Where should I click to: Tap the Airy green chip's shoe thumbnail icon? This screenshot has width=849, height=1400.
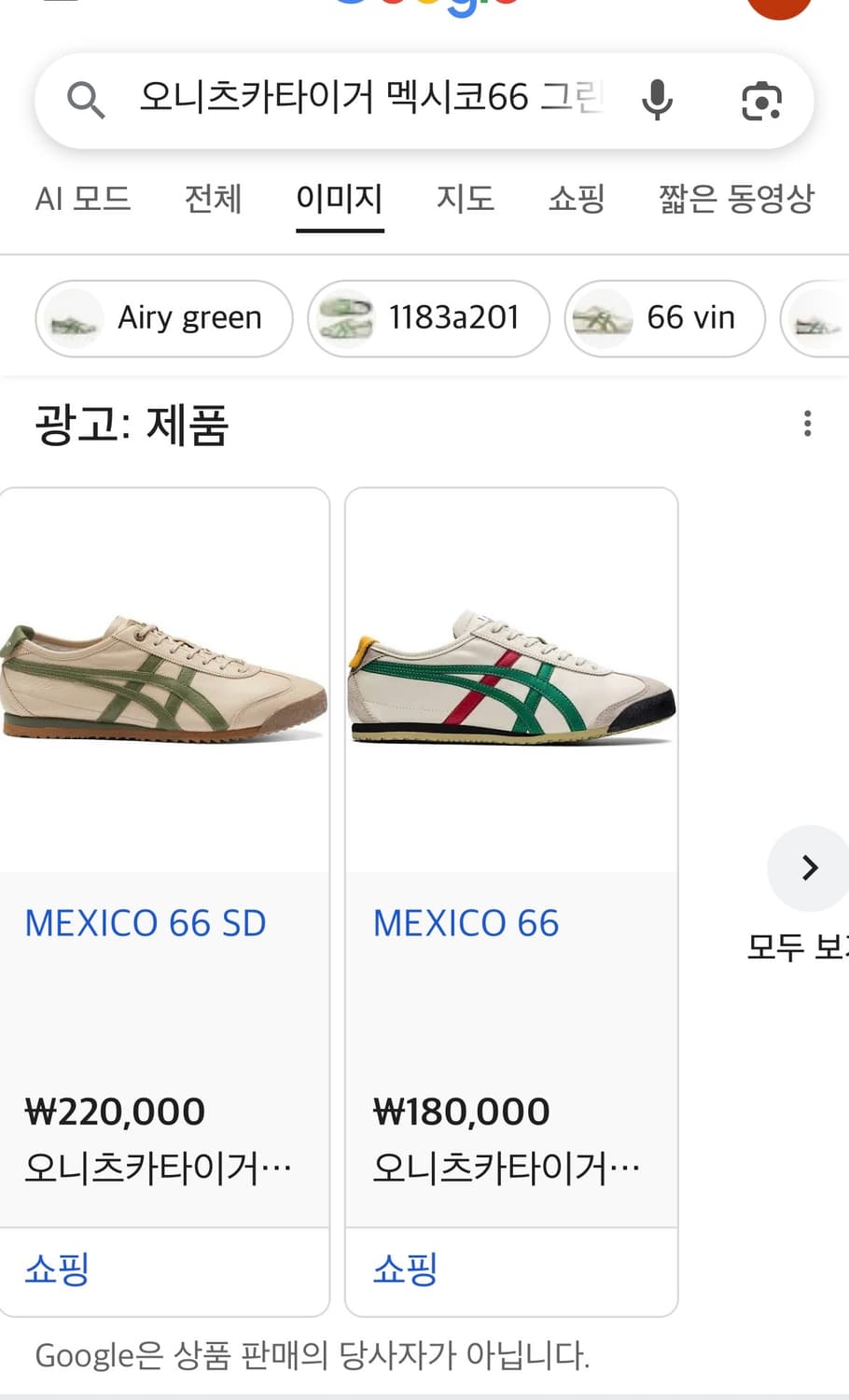73,318
